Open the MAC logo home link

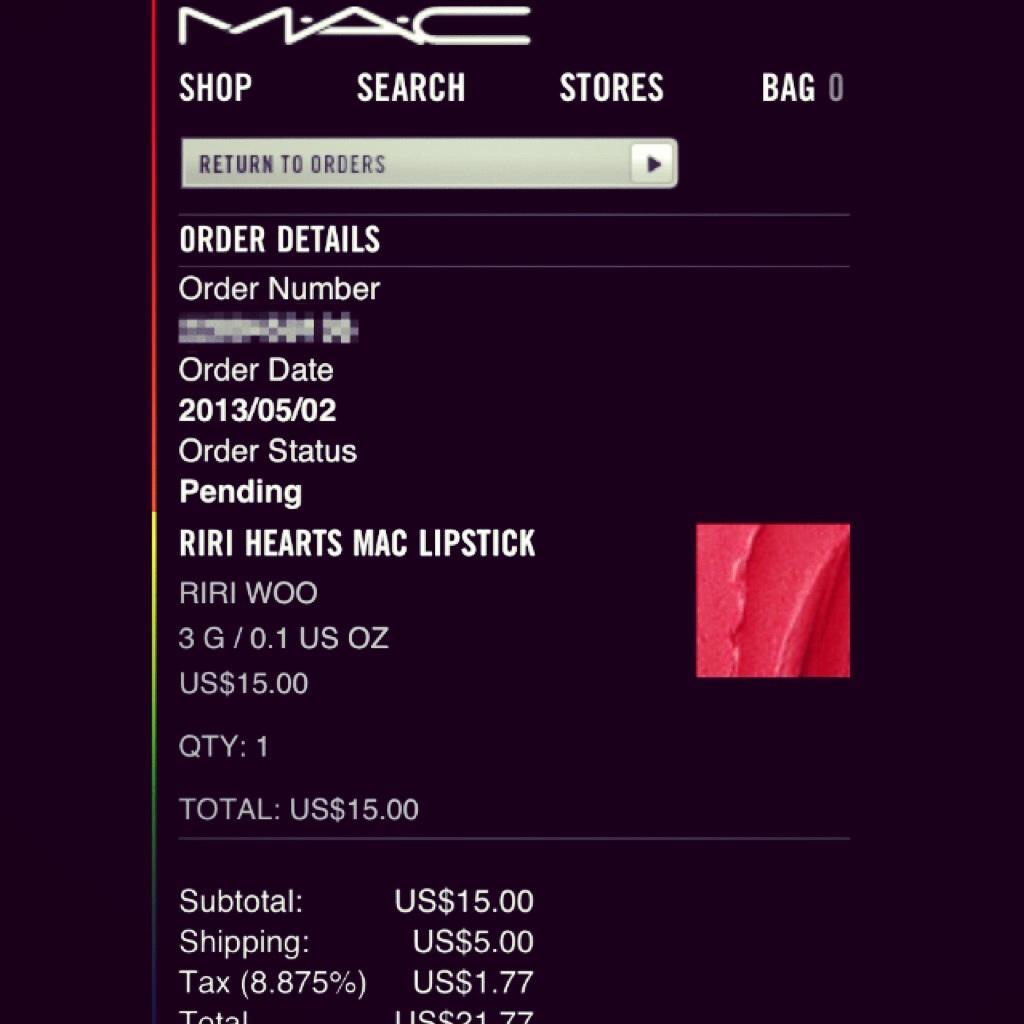pyautogui.click(x=354, y=26)
